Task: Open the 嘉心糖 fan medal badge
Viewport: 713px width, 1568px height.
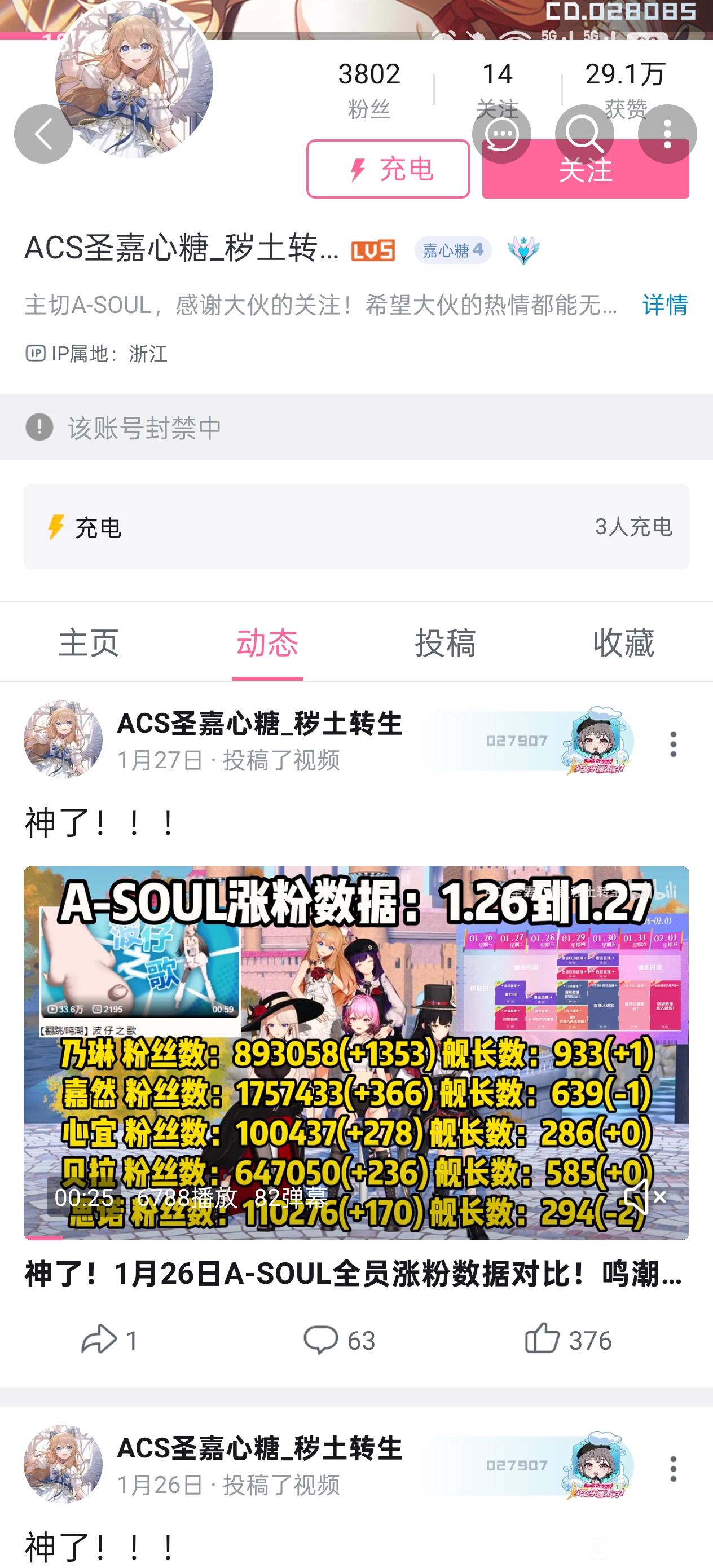Action: click(x=453, y=250)
